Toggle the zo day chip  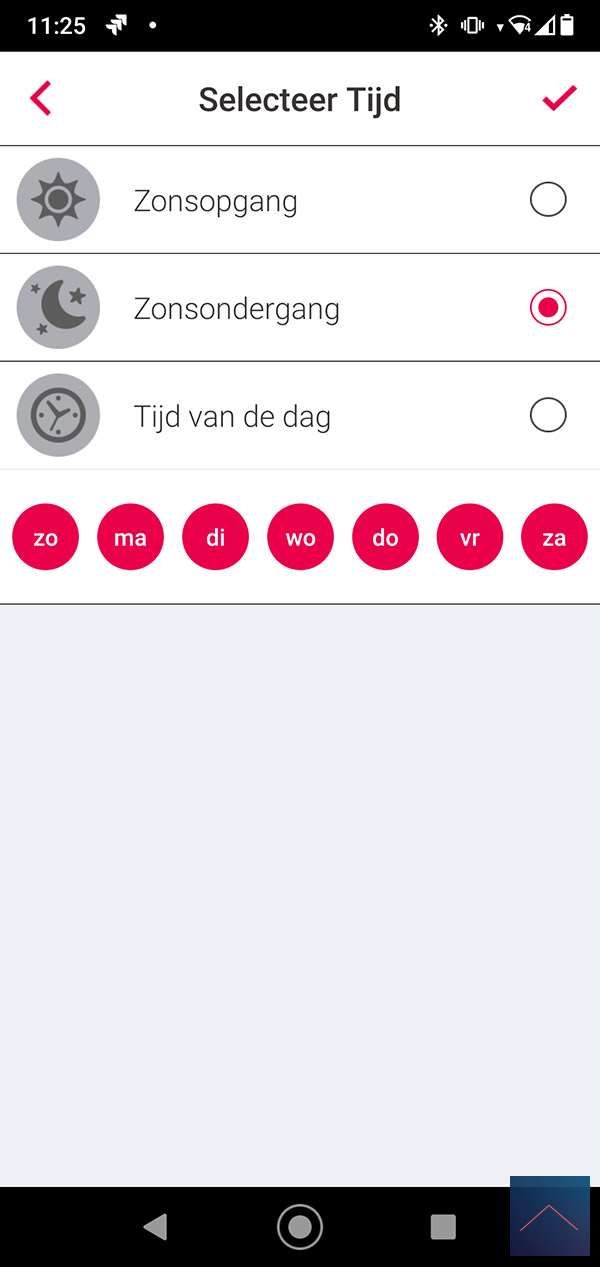(45, 537)
